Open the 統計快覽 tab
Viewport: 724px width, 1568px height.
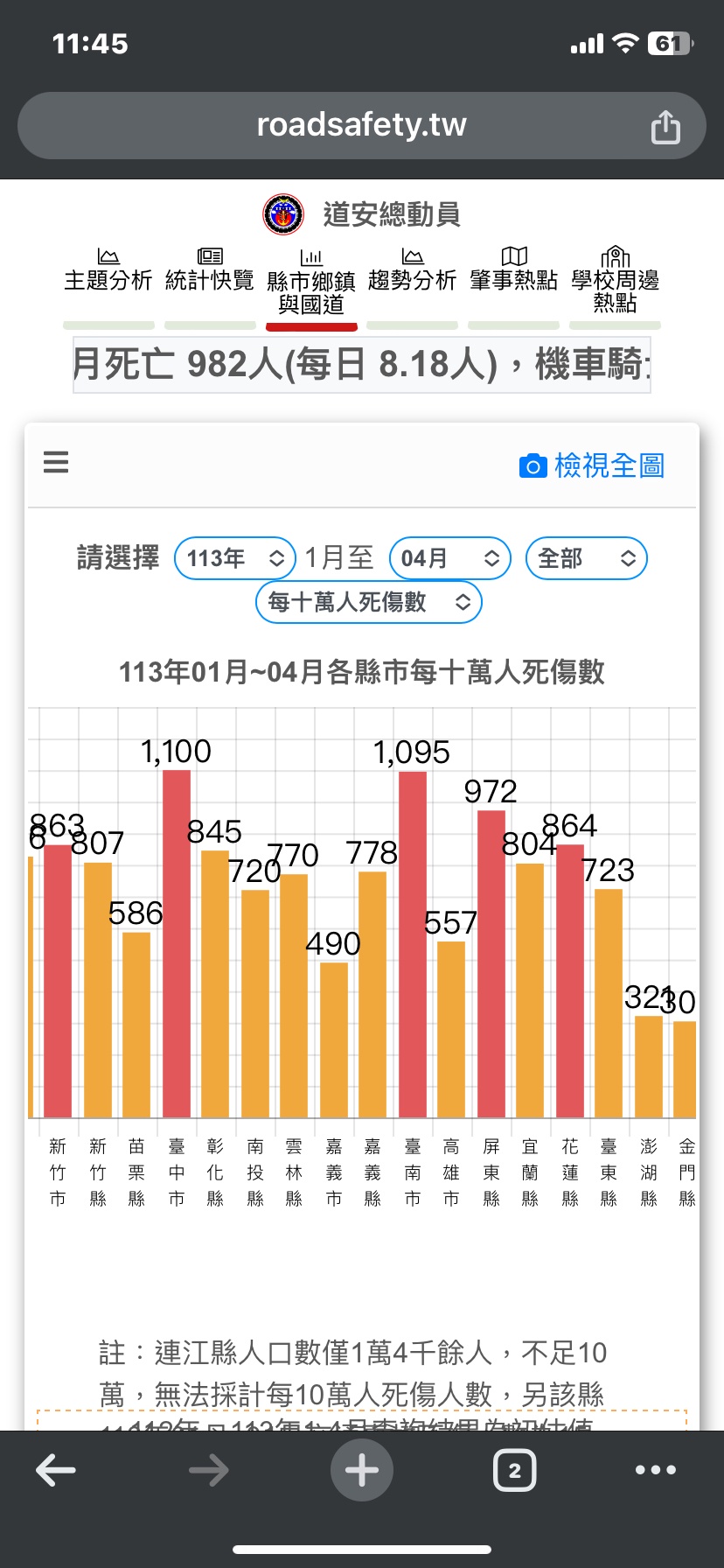point(210,270)
